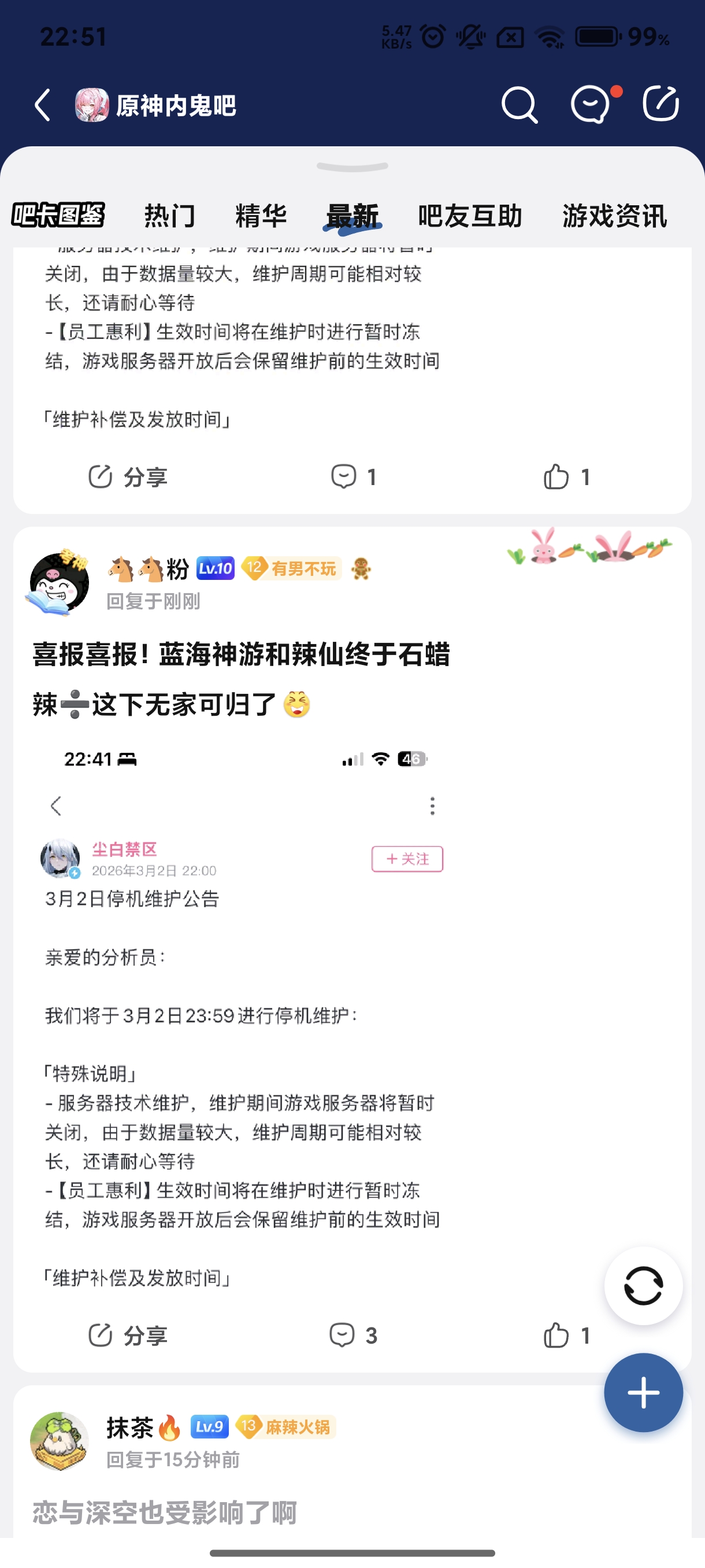Open 抹茶's profile avatar

(59, 1441)
